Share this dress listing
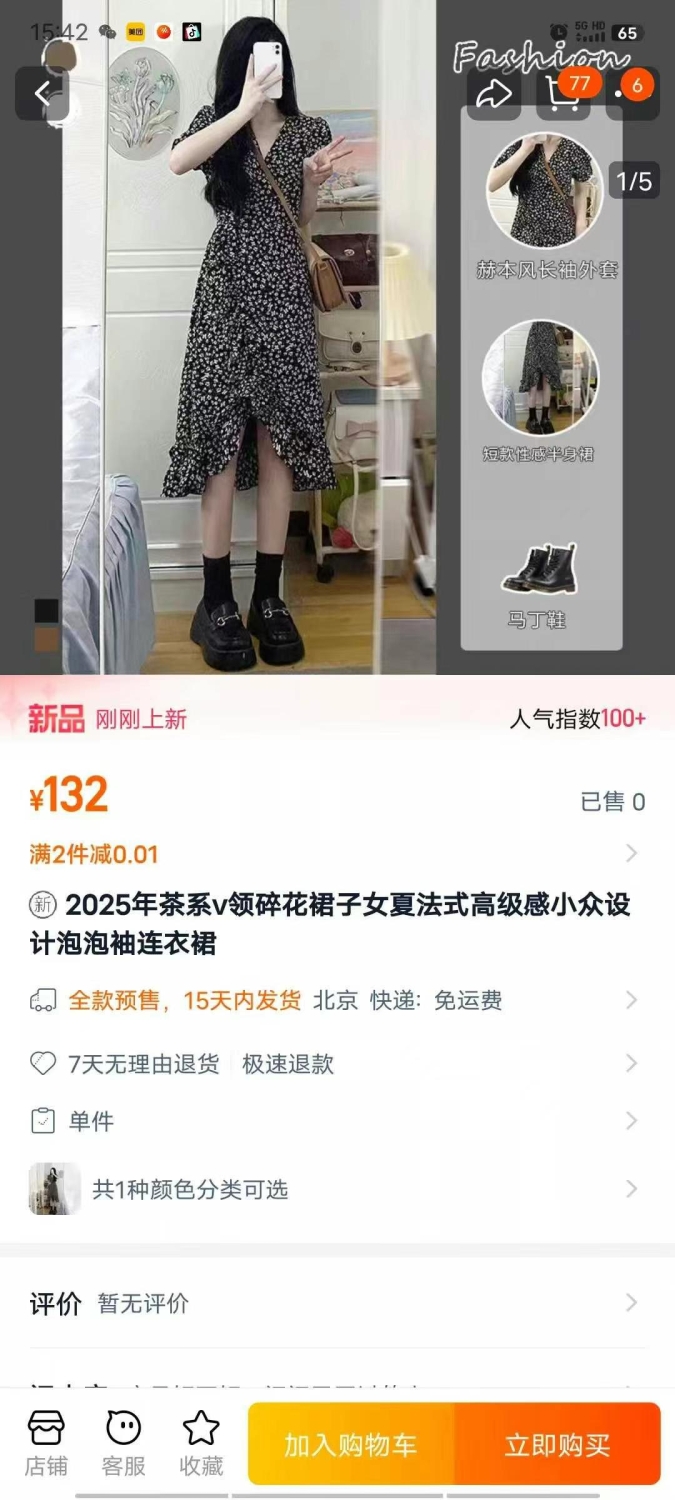675x1500 pixels. [494, 94]
